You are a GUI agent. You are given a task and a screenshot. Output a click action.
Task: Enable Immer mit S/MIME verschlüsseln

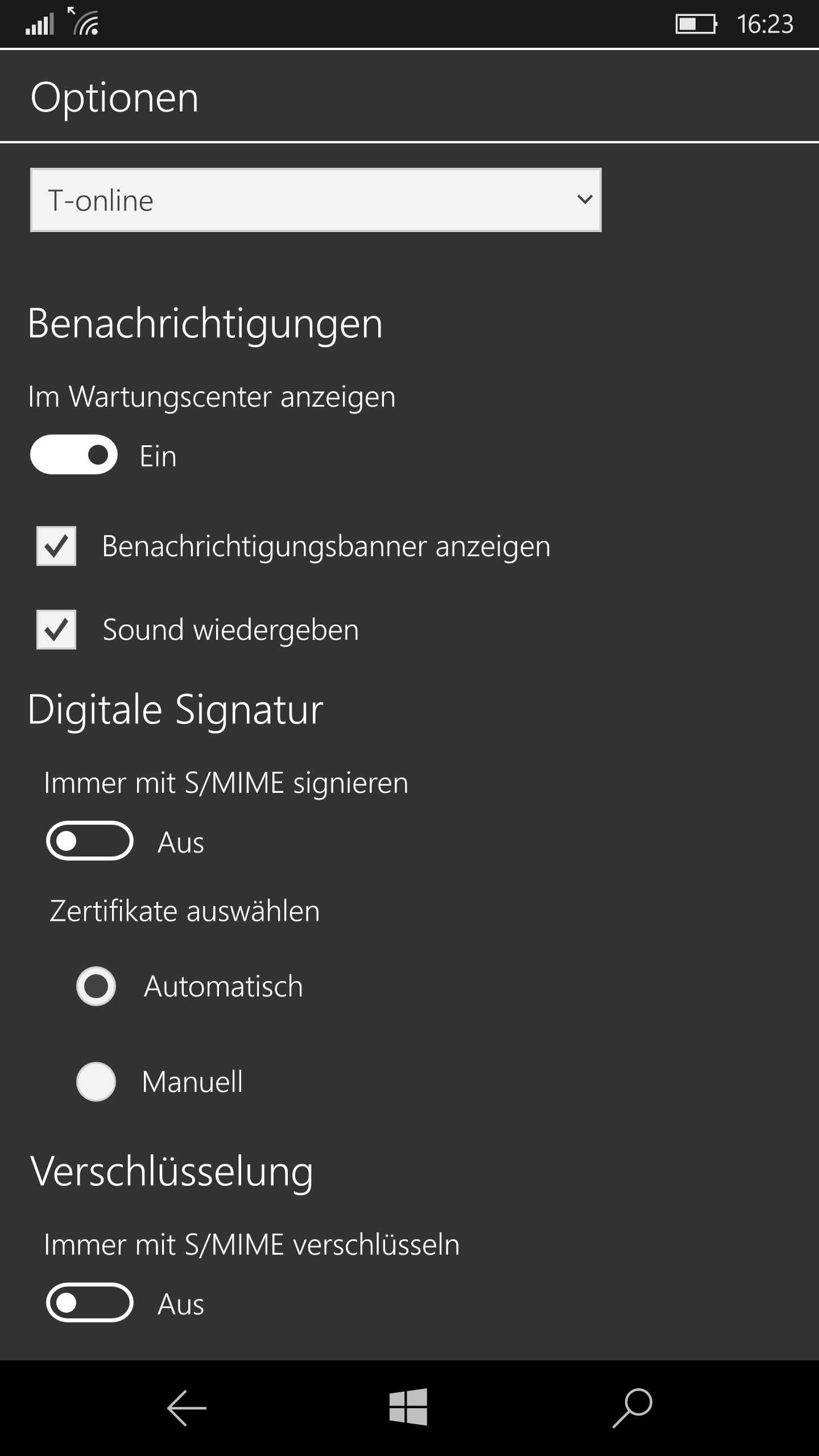[x=90, y=1303]
